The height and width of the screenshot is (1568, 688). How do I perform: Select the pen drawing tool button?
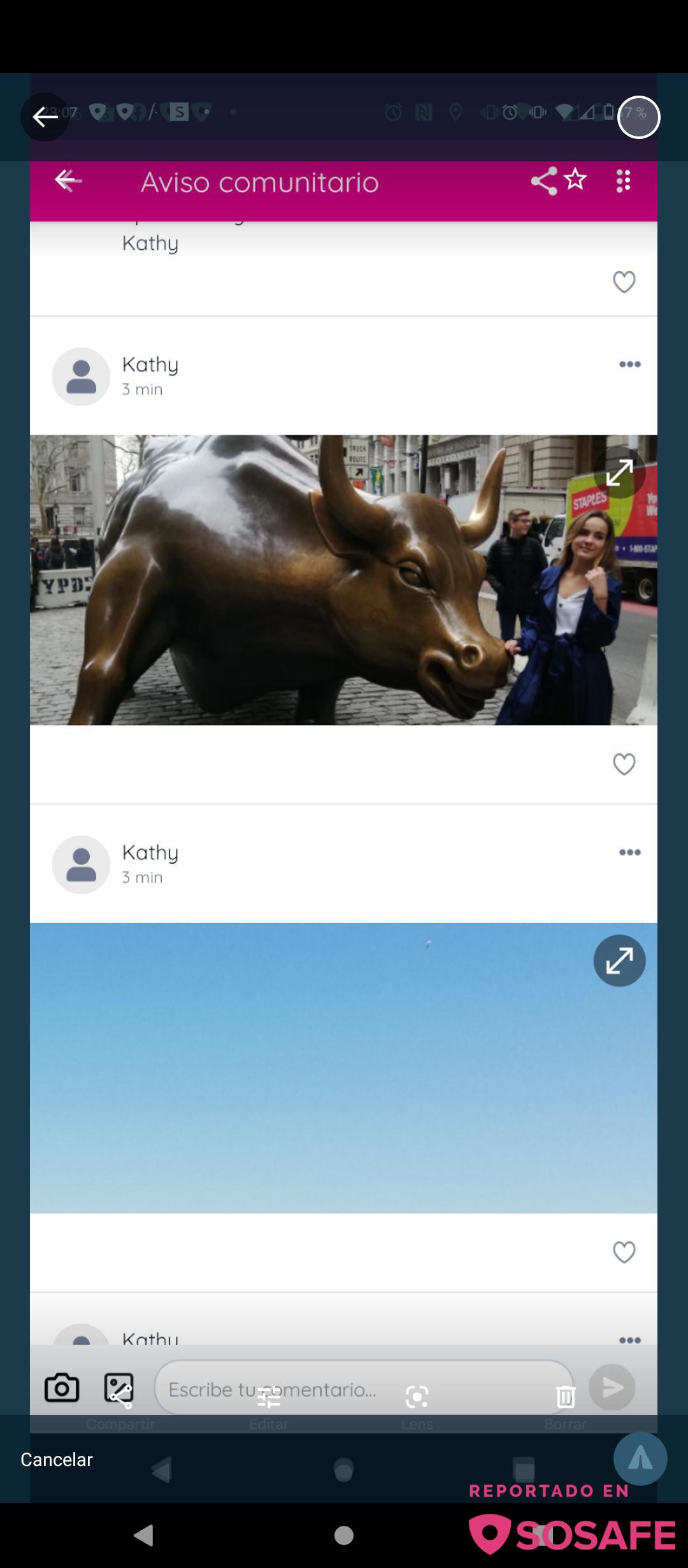click(640, 1458)
